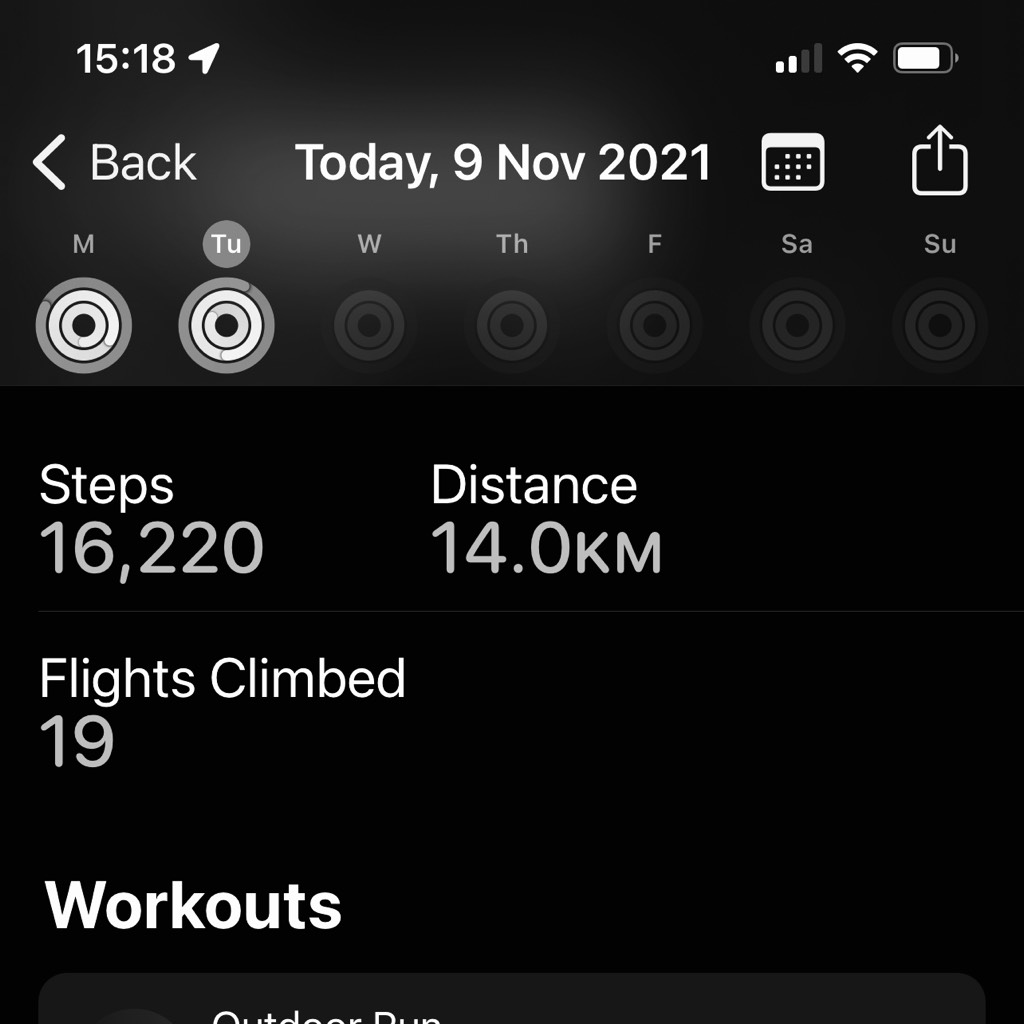Open the calendar view
This screenshot has width=1024, height=1024.
[x=792, y=162]
